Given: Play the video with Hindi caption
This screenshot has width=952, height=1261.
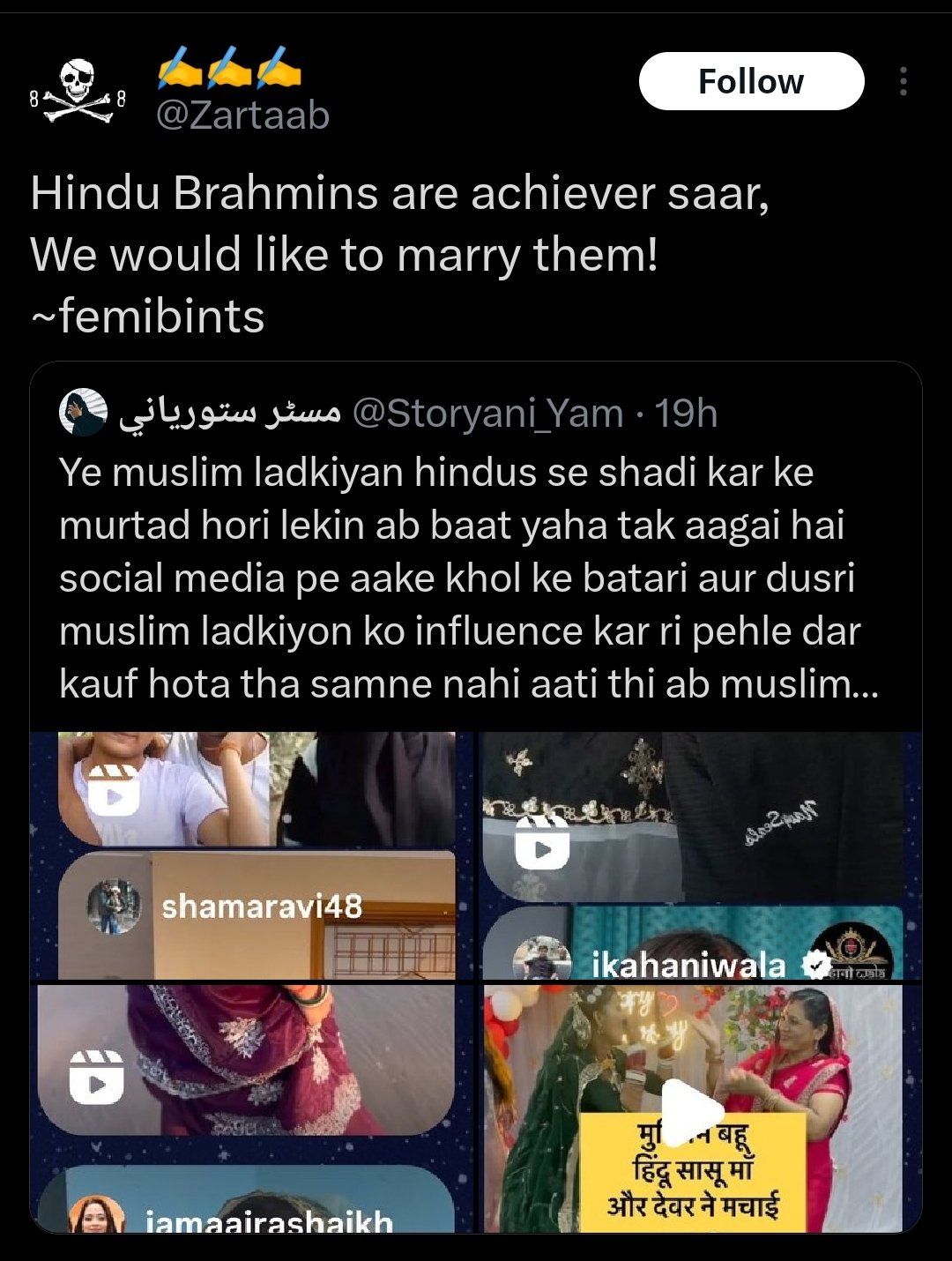Looking at the screenshot, I should 694,1108.
